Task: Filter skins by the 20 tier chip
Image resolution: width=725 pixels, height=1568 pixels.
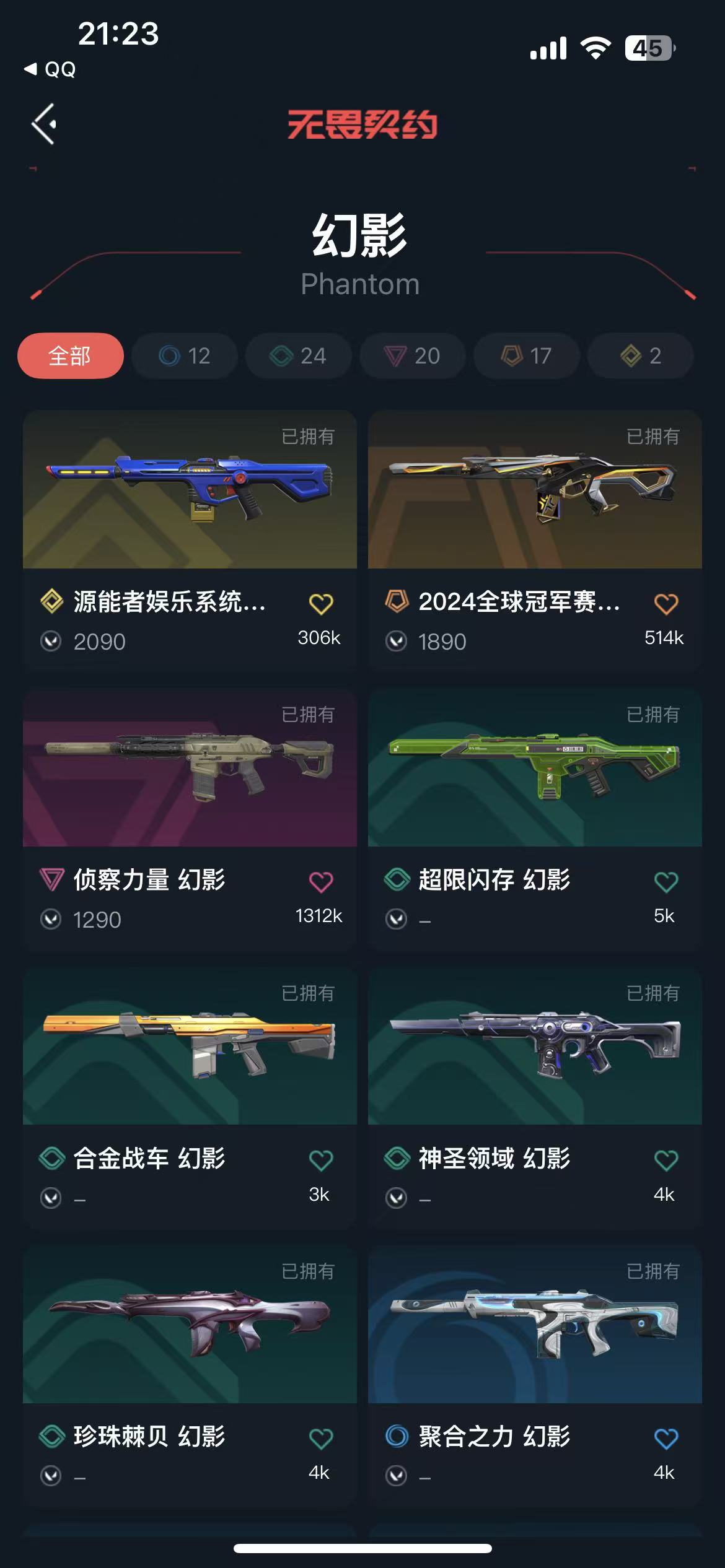Action: coord(412,355)
